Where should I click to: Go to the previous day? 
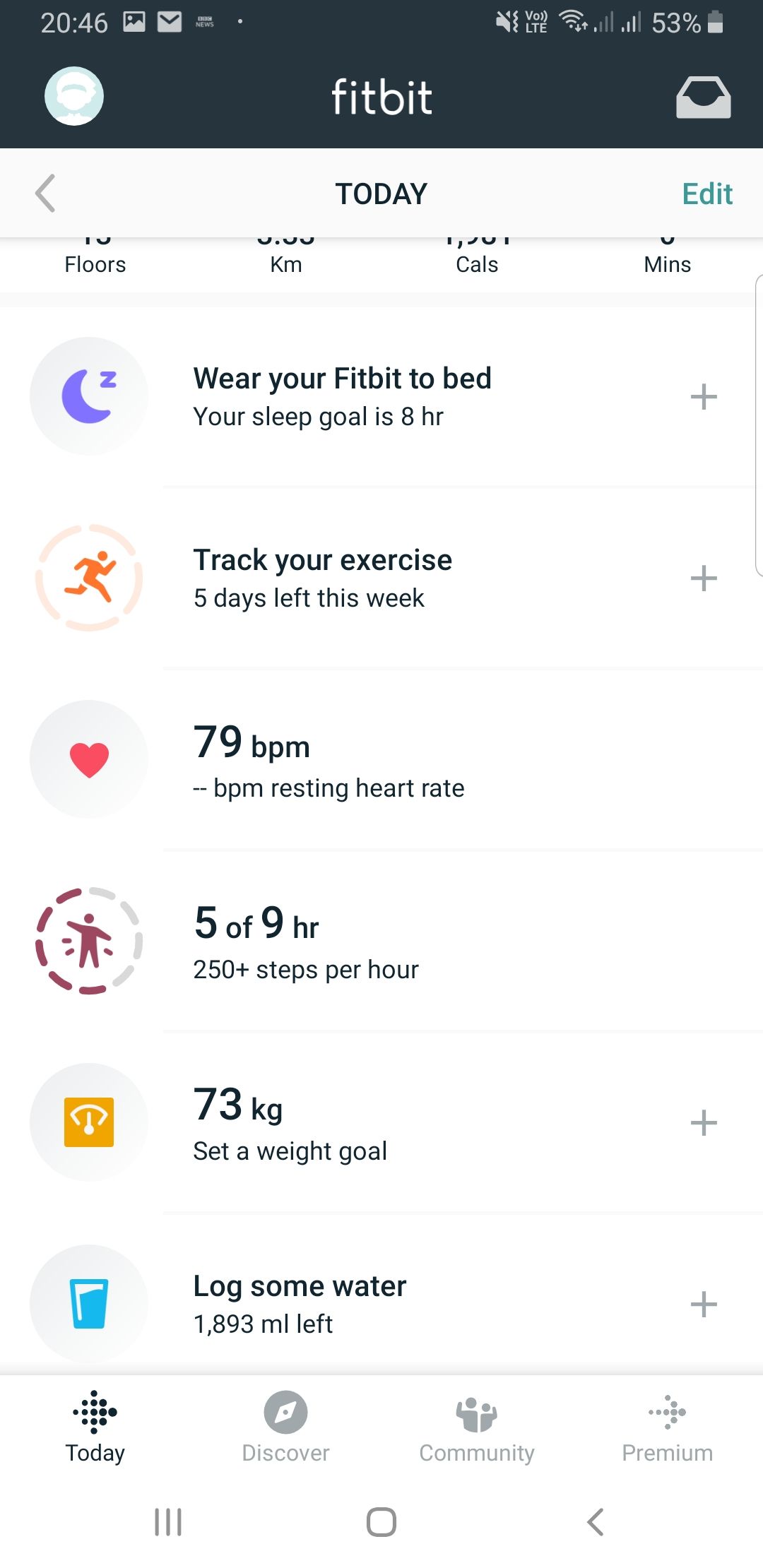click(46, 194)
